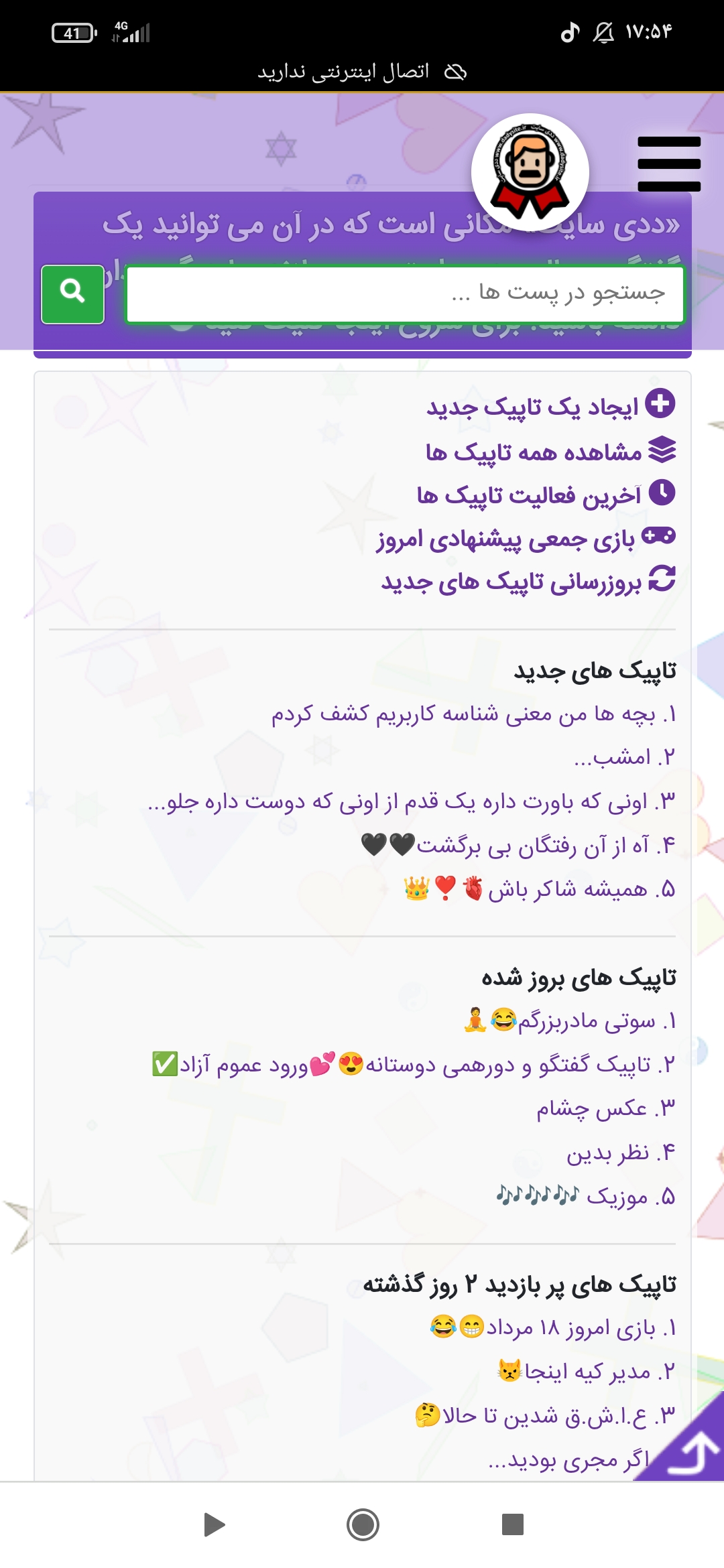Go to the system home screen
This screenshot has height=1568, width=724.
pyautogui.click(x=363, y=1525)
